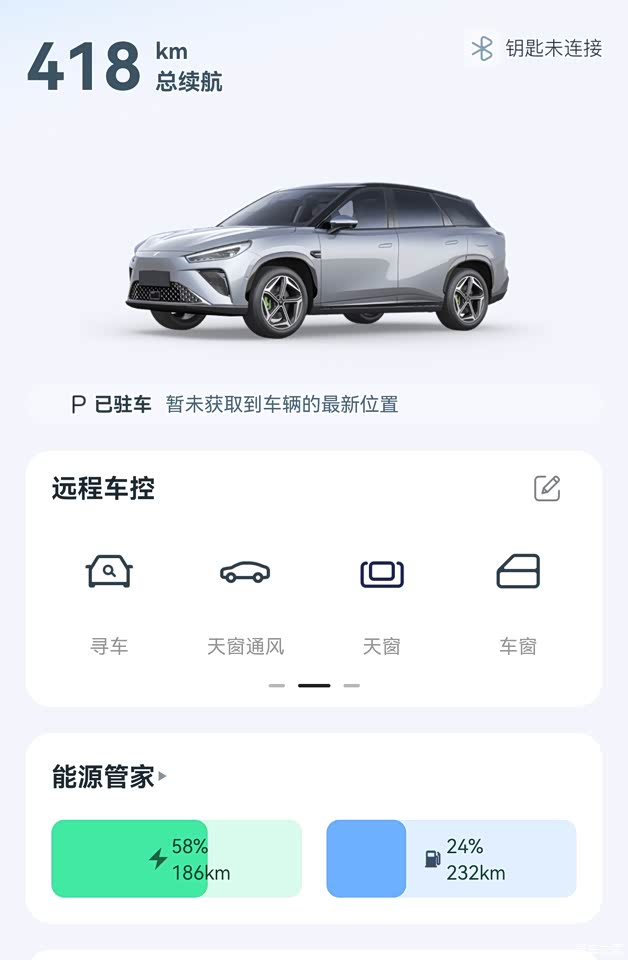This screenshot has width=628, height=960.
Task: View the 58% battery range card
Action: 176,859
